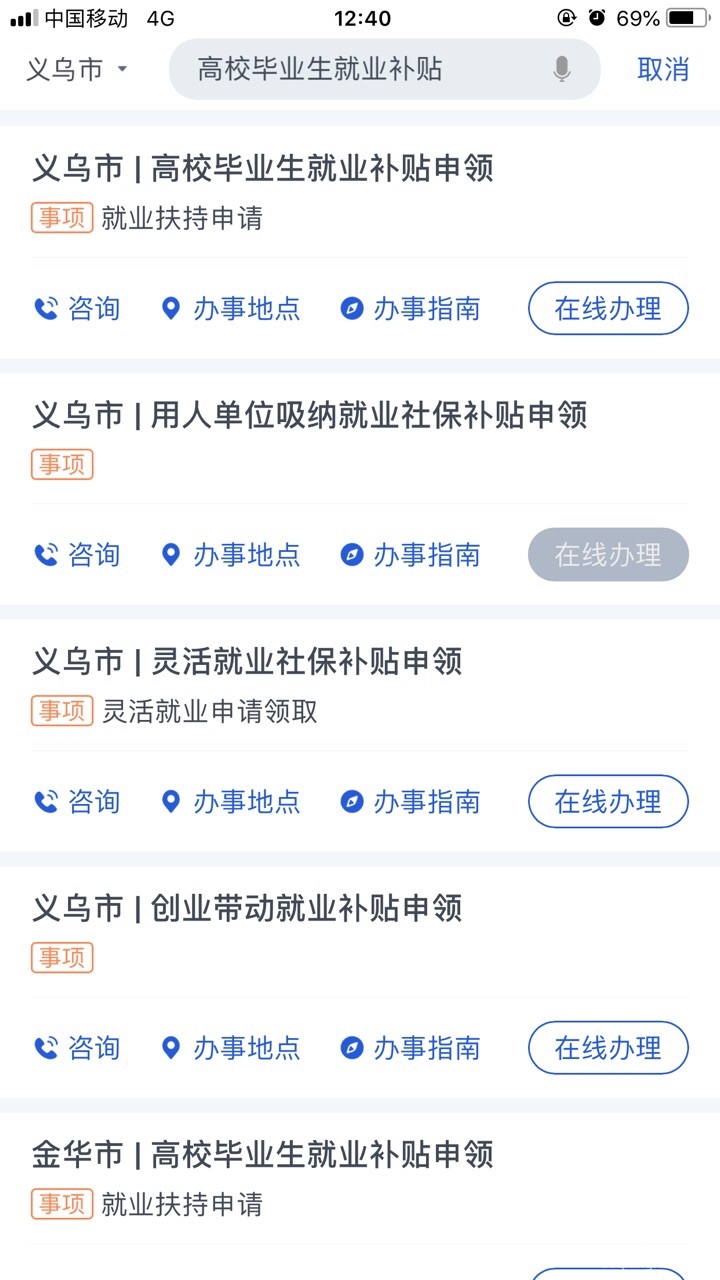Open the 义乌市 city dropdown
This screenshot has height=1280, width=720.
pos(77,70)
